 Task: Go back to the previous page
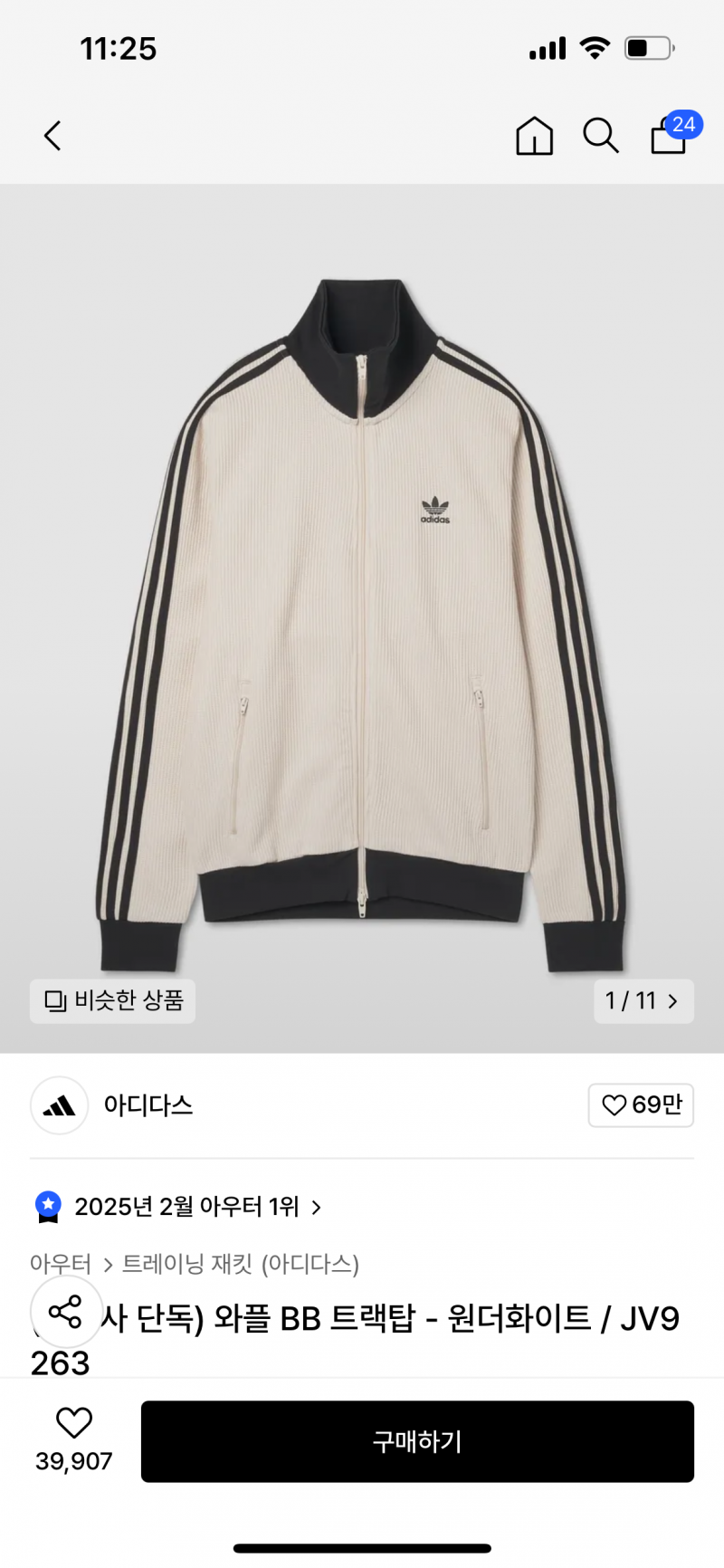(x=52, y=137)
